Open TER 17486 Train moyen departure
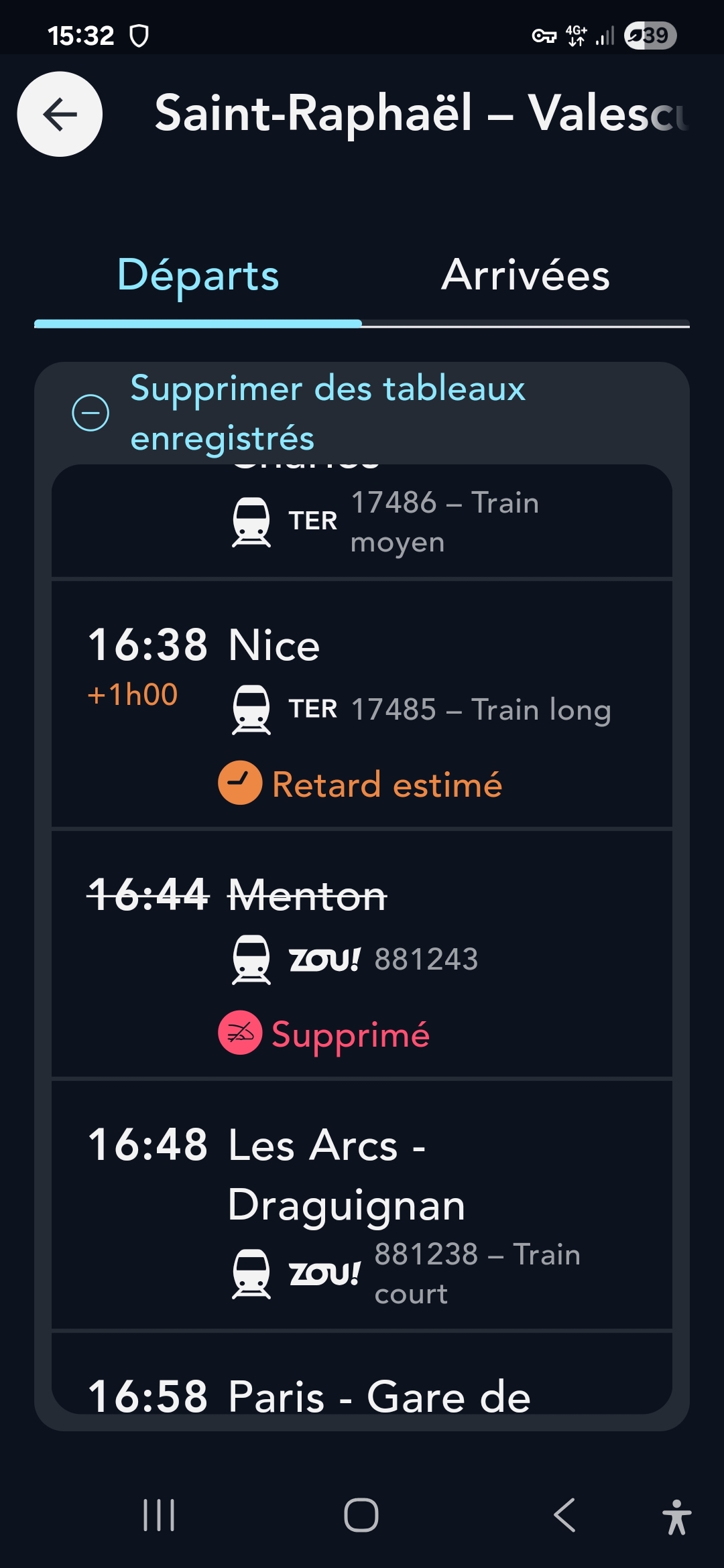The height and width of the screenshot is (1568, 724). coord(362,521)
